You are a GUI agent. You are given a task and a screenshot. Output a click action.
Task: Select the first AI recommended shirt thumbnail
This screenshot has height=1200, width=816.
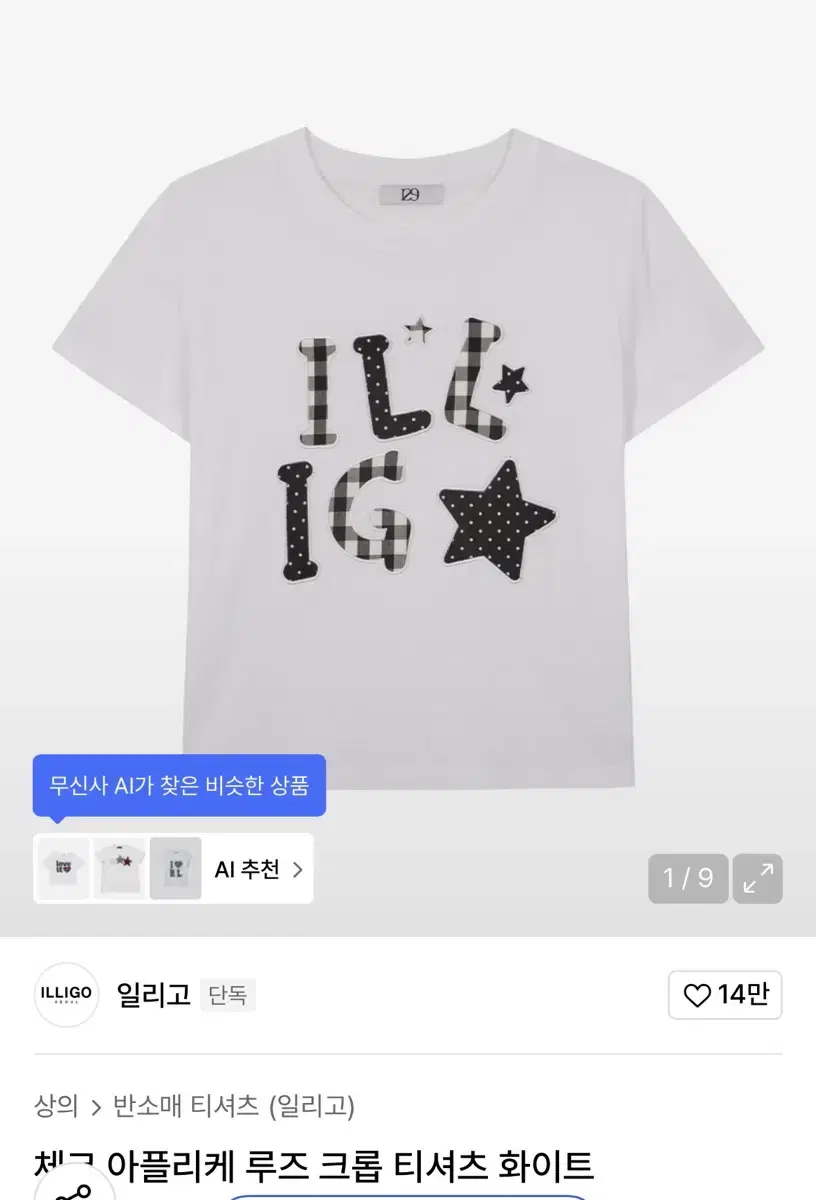(x=62, y=870)
